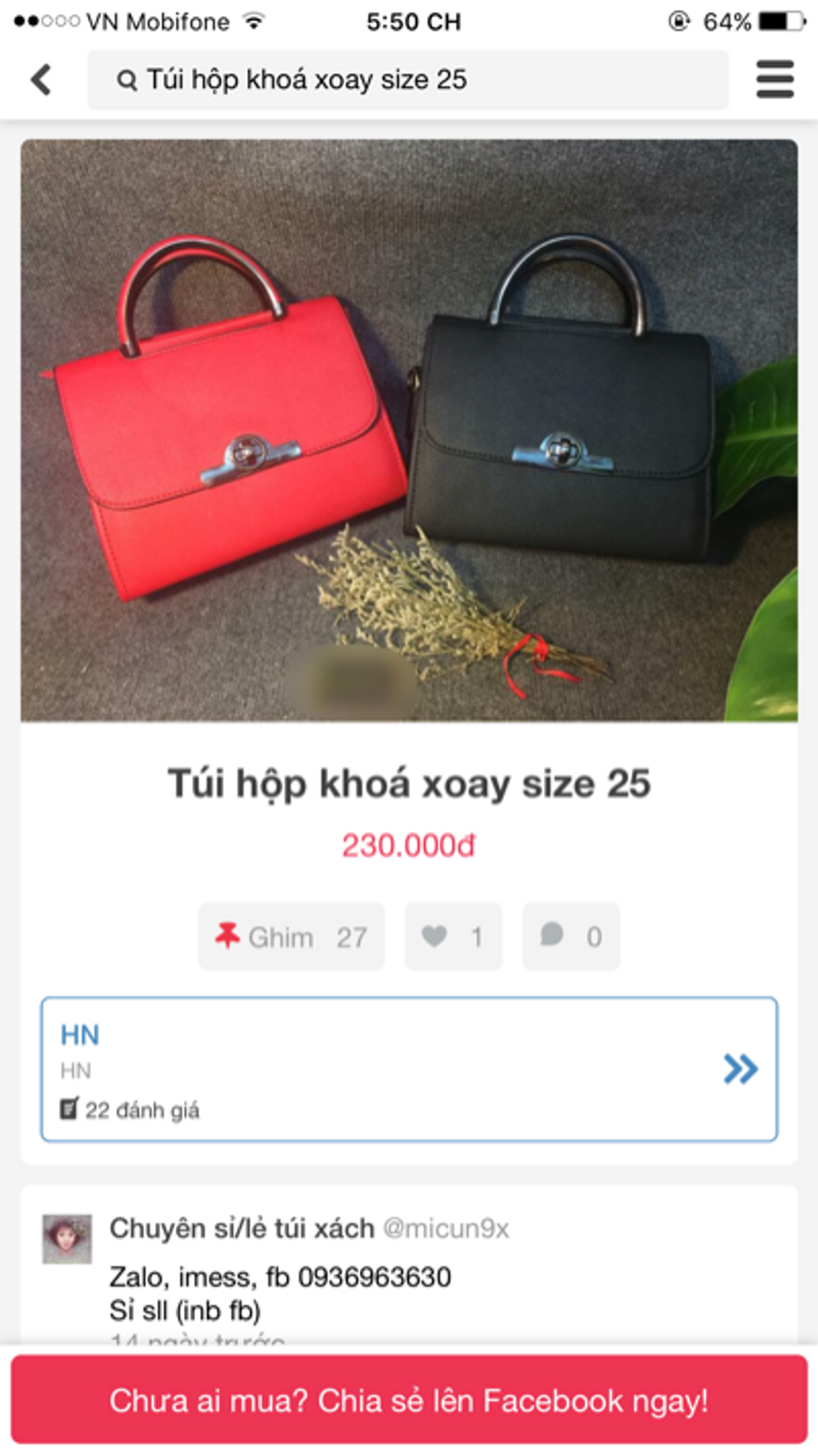Share to Facebook using the red banner

(x=409, y=1400)
